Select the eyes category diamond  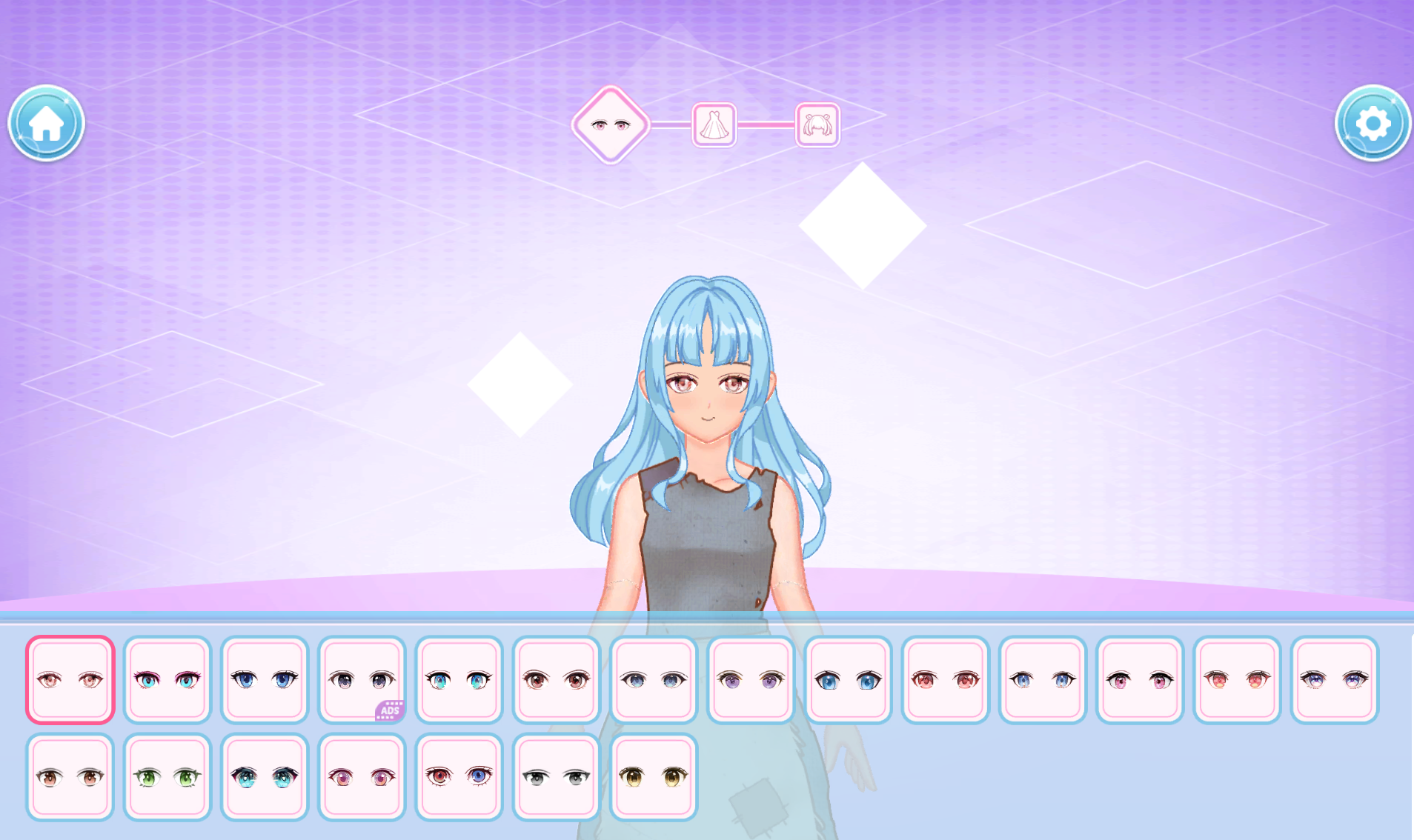click(x=611, y=124)
